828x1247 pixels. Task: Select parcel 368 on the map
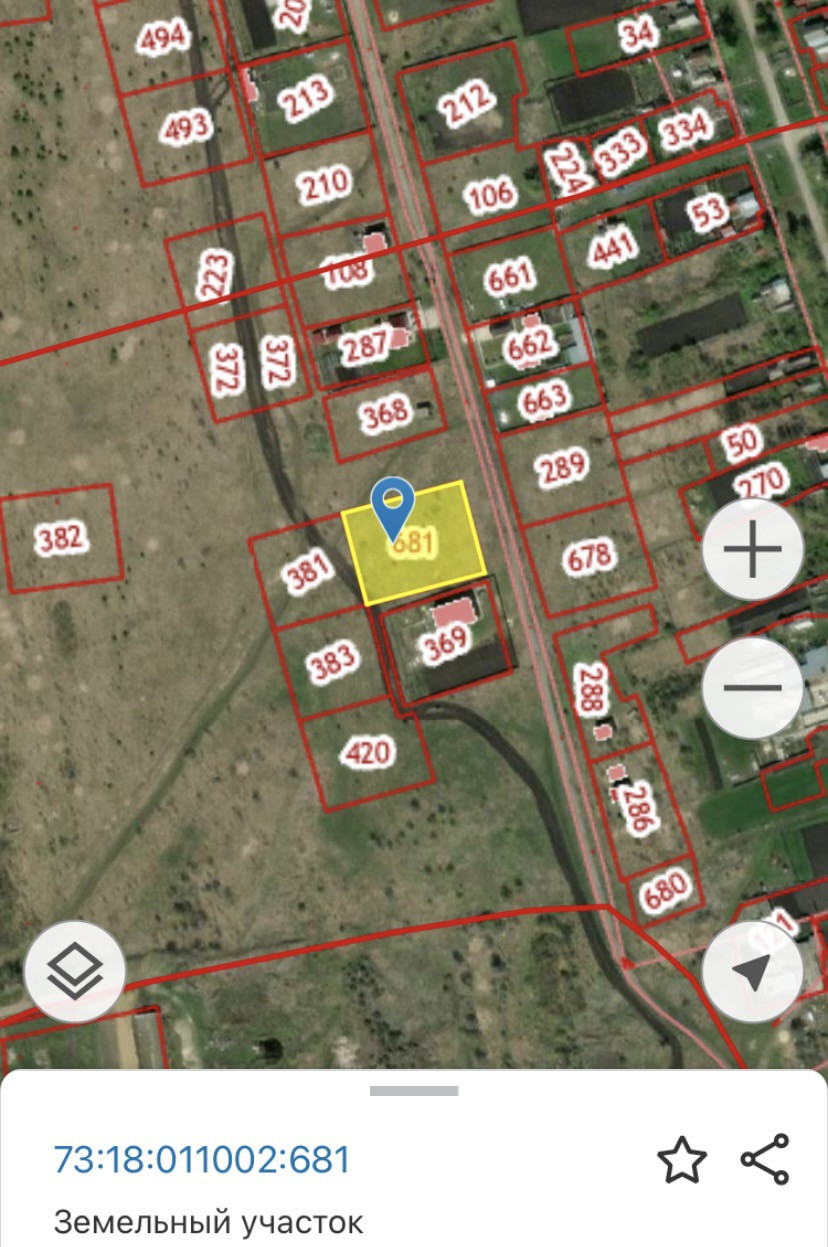pos(385,412)
